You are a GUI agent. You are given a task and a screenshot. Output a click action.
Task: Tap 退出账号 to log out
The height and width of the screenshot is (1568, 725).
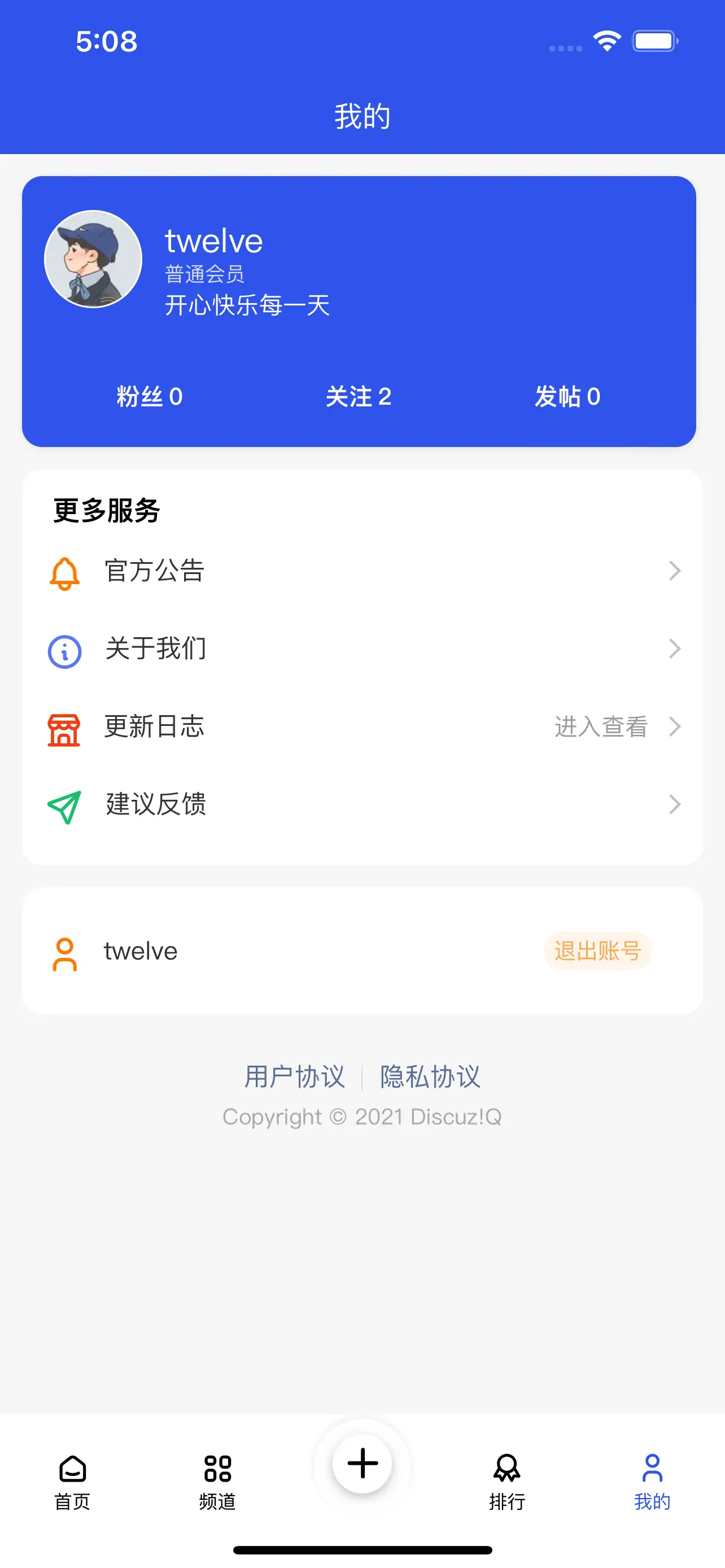coord(597,951)
